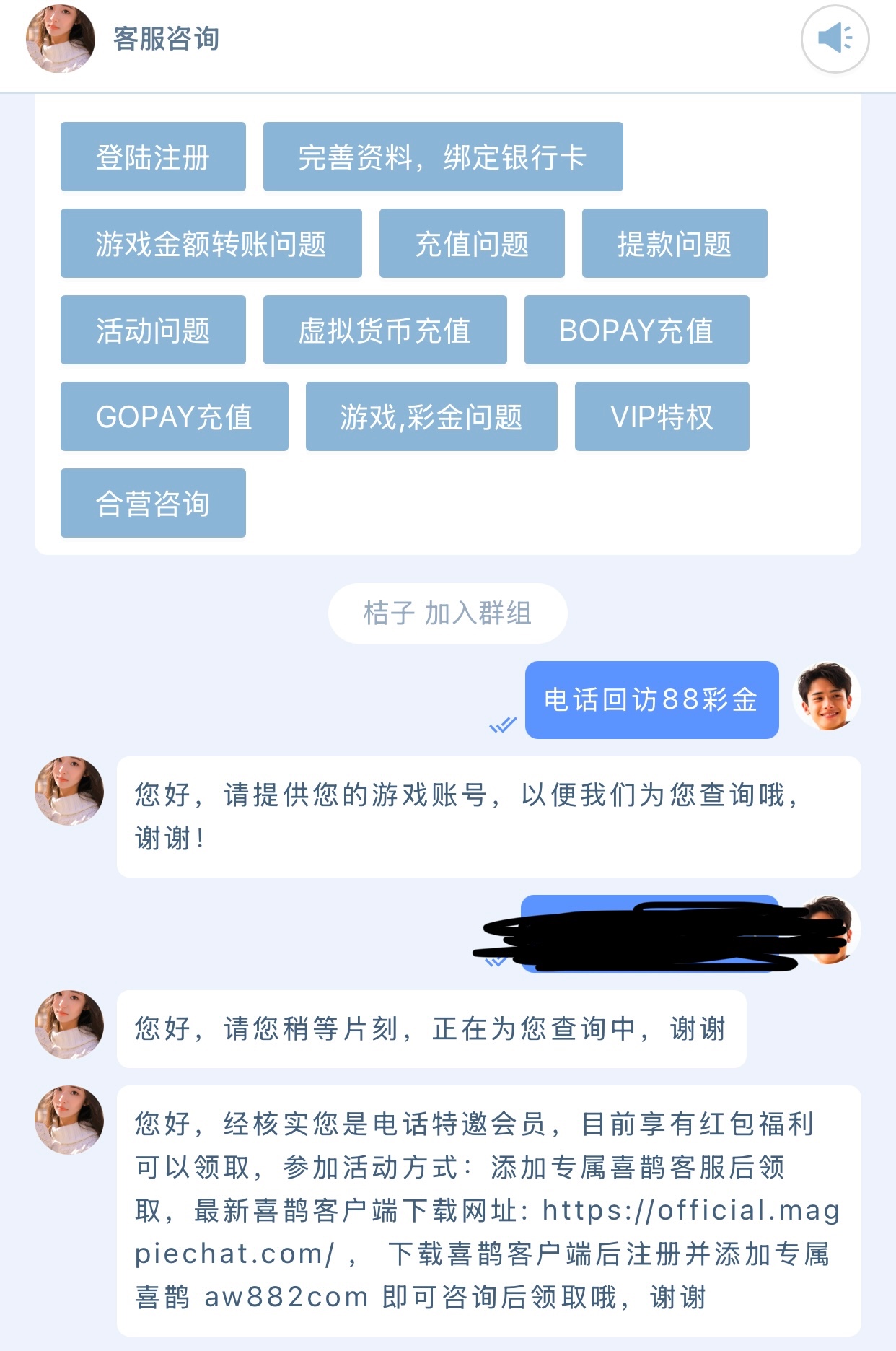This screenshot has width=896, height=1351.
Task: Choose the 虚拟货币充值 topic
Action: [x=385, y=330]
